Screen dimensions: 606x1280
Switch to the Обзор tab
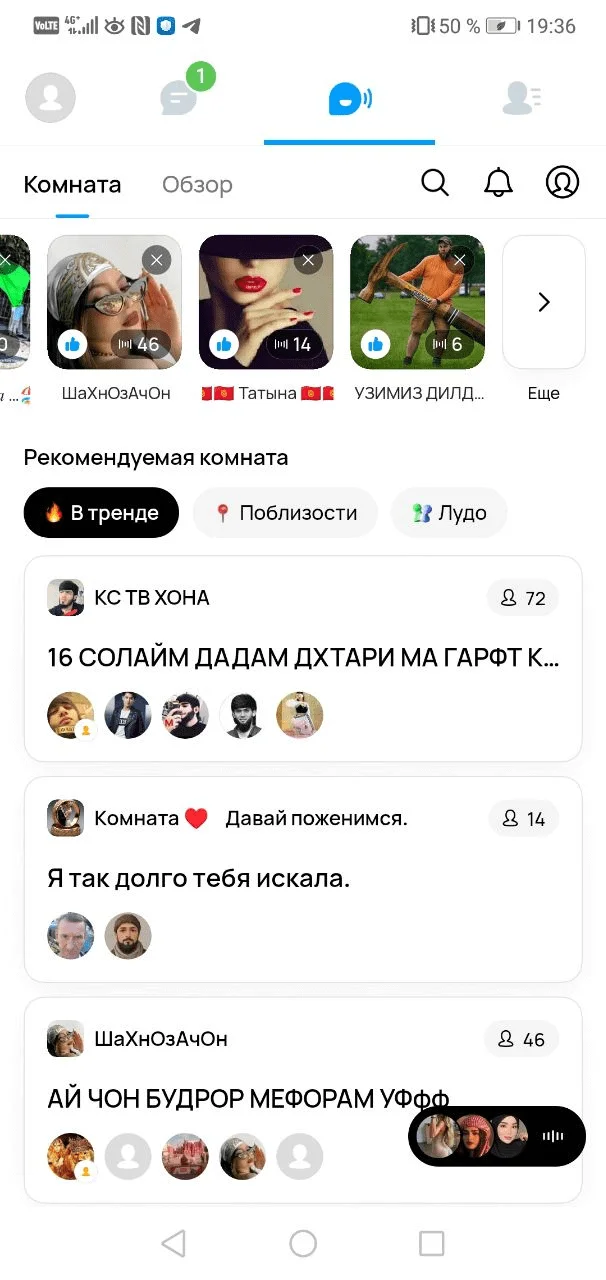pos(197,184)
